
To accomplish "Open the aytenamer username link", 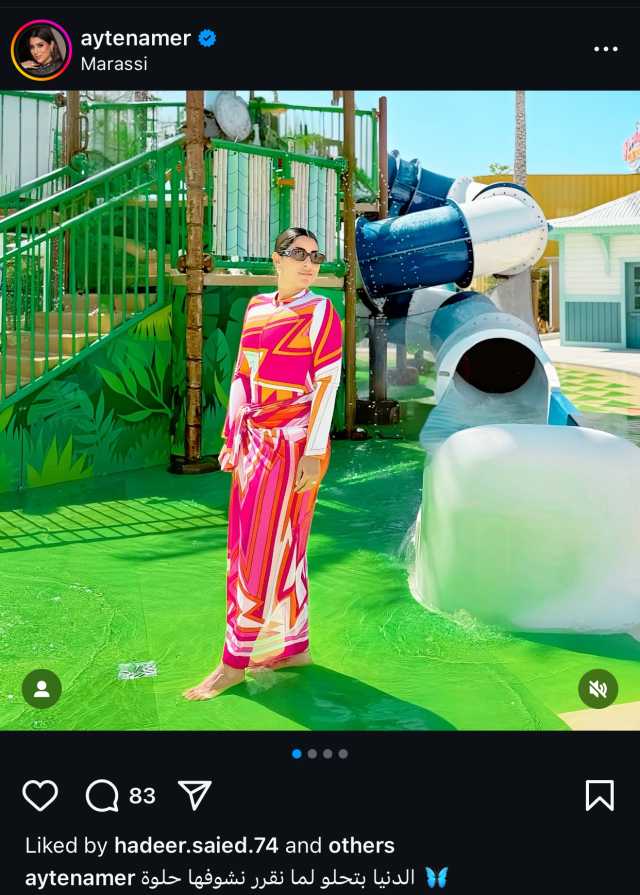I will pos(135,39).
